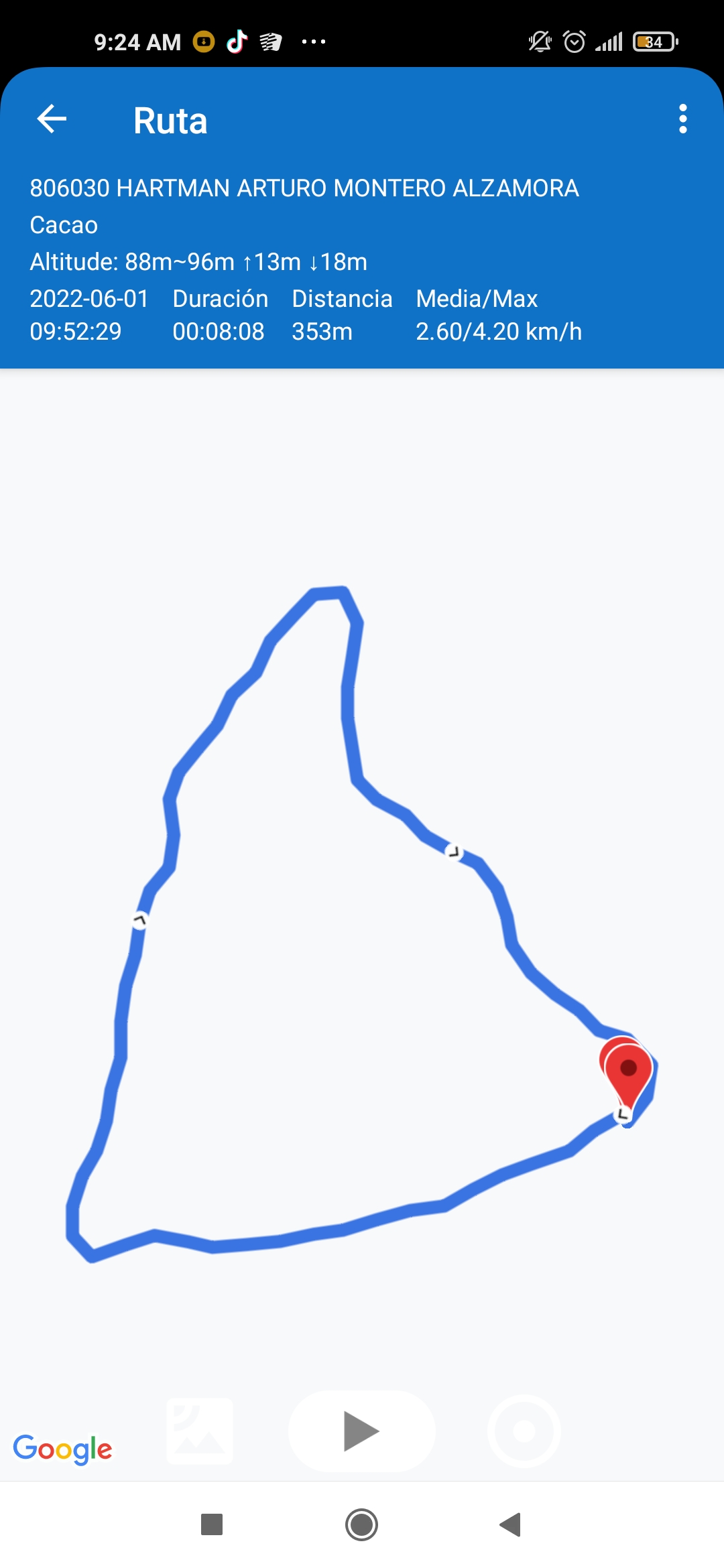Switch the map layer type
This screenshot has height=1568, width=724.
(200, 1431)
